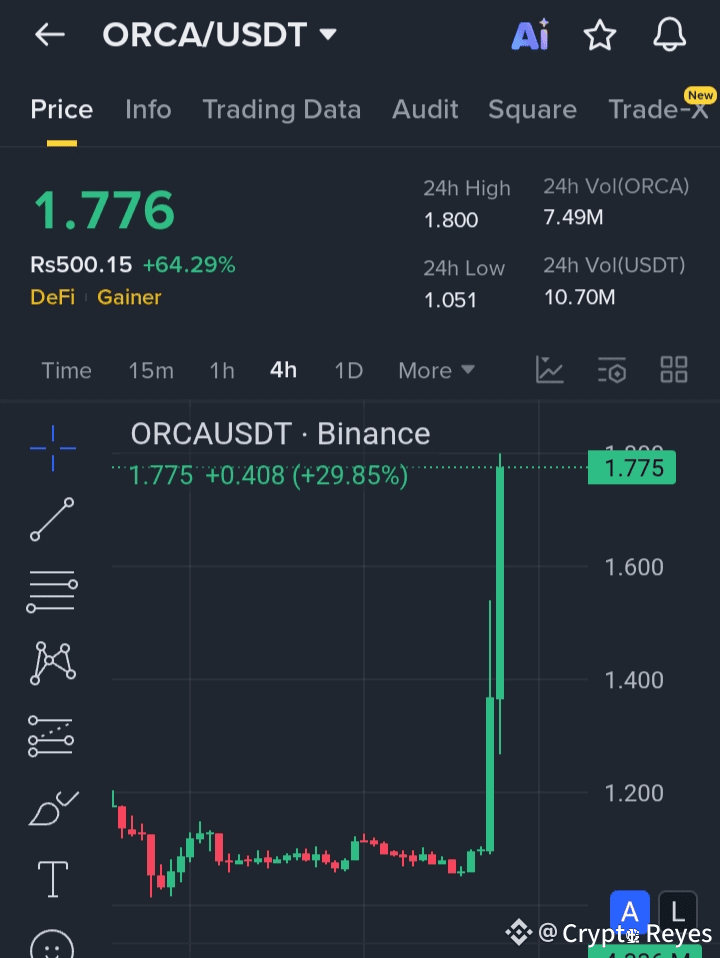Open the AI assistant icon
This screenshot has height=958, width=720.
coord(530,36)
